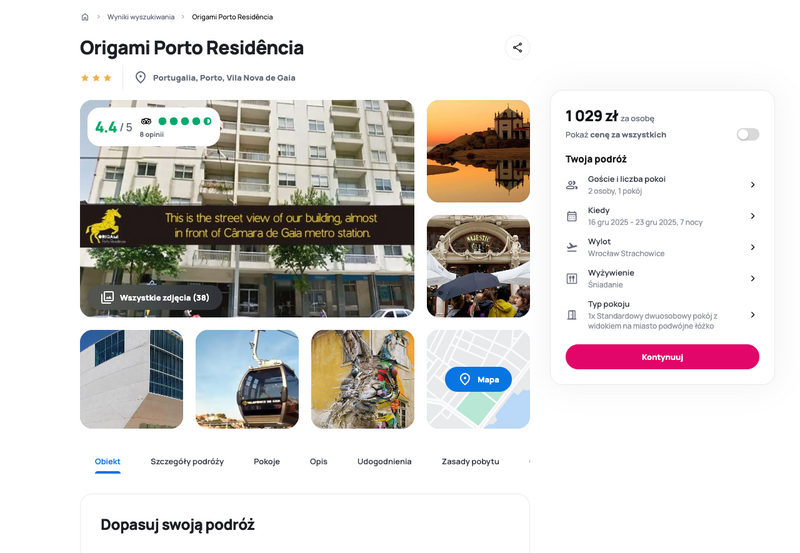
Task: Open Wyniki wyszukiwania breadcrumb link
Action: tap(140, 17)
